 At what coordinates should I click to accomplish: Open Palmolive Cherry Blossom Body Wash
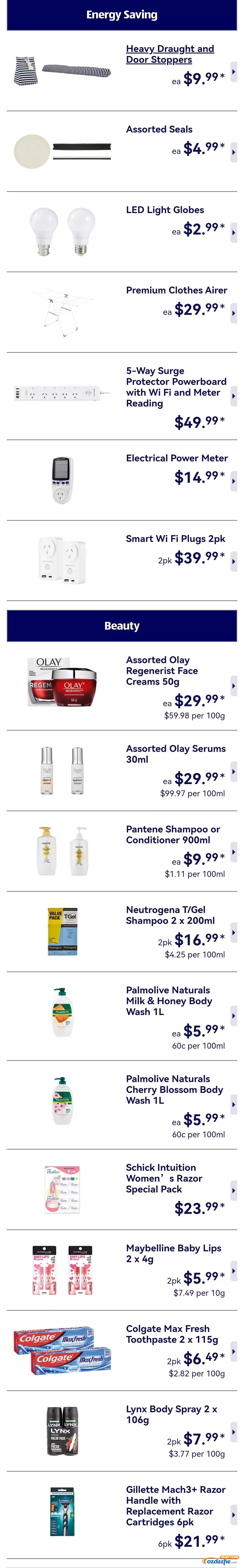click(x=174, y=1089)
